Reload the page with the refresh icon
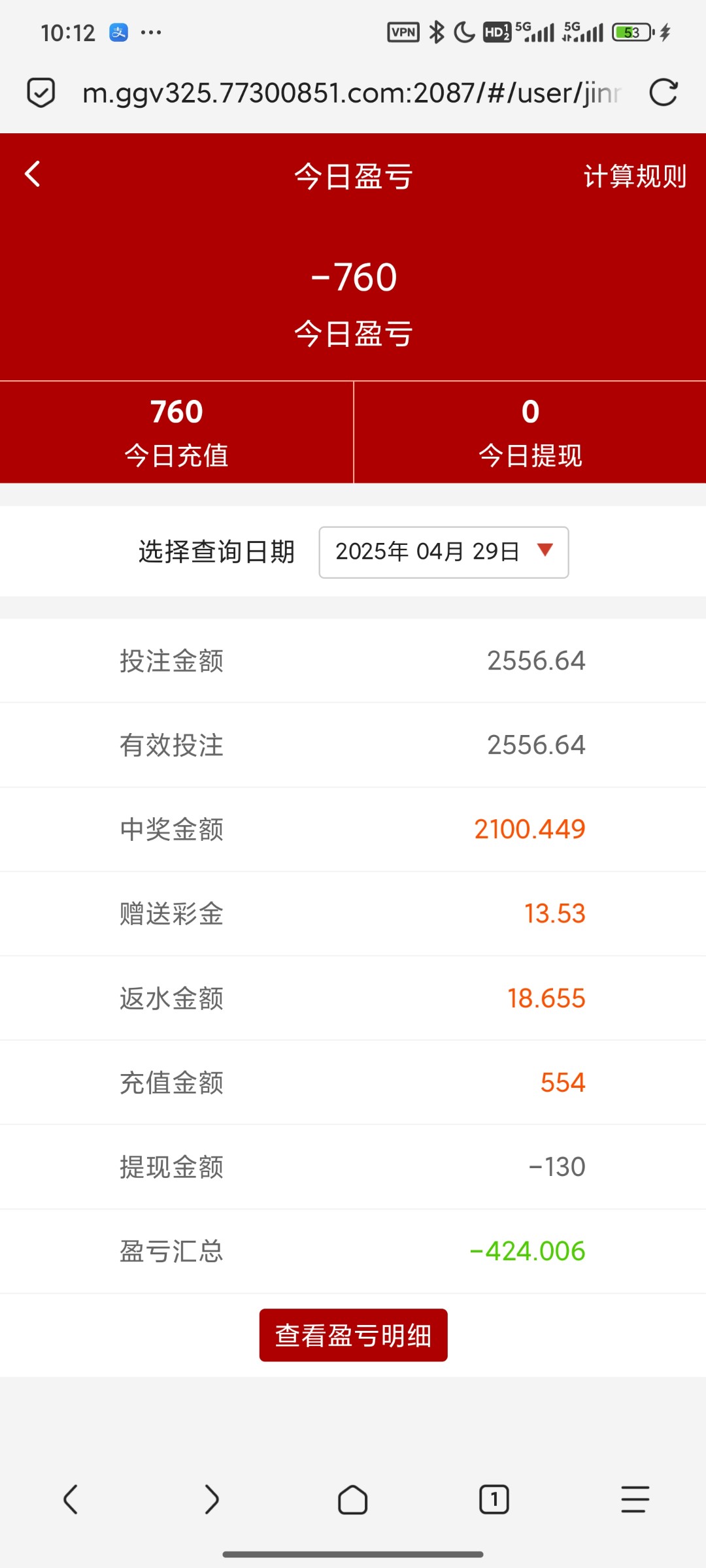The width and height of the screenshot is (706, 1568). pyautogui.click(x=664, y=92)
